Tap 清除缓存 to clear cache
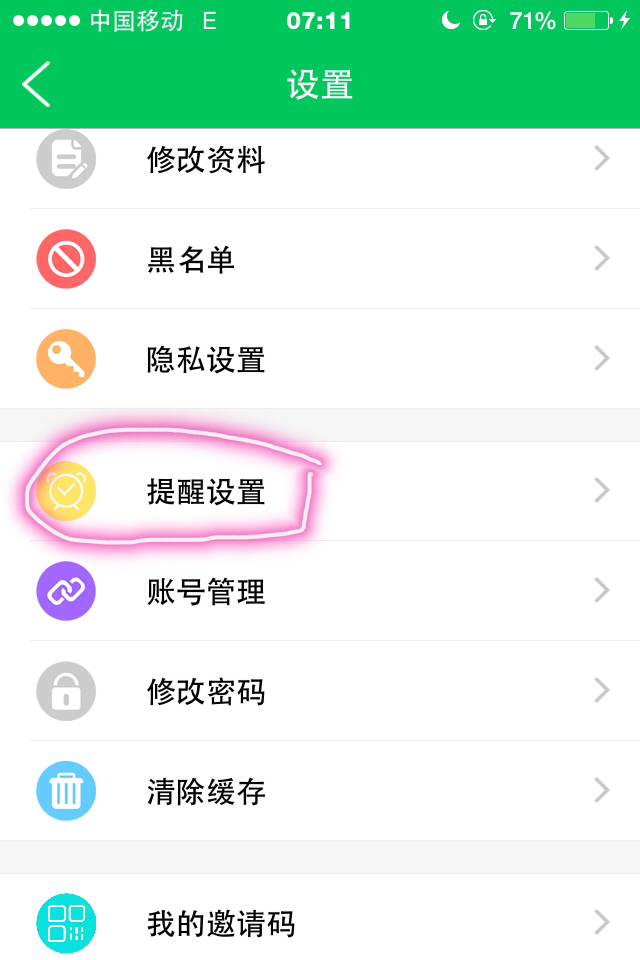Viewport: 640px width, 960px height. point(320,791)
